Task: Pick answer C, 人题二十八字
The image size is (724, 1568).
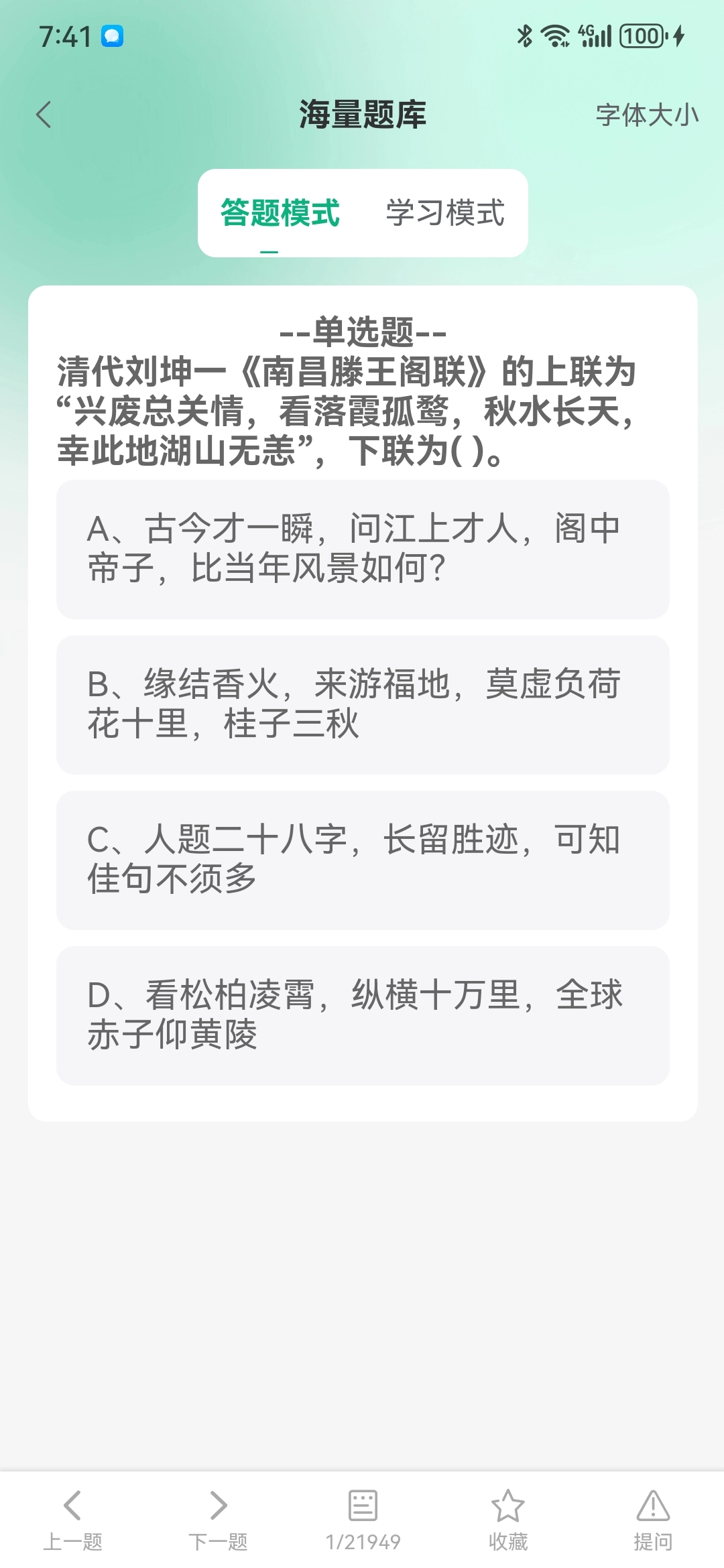Action: point(363,860)
